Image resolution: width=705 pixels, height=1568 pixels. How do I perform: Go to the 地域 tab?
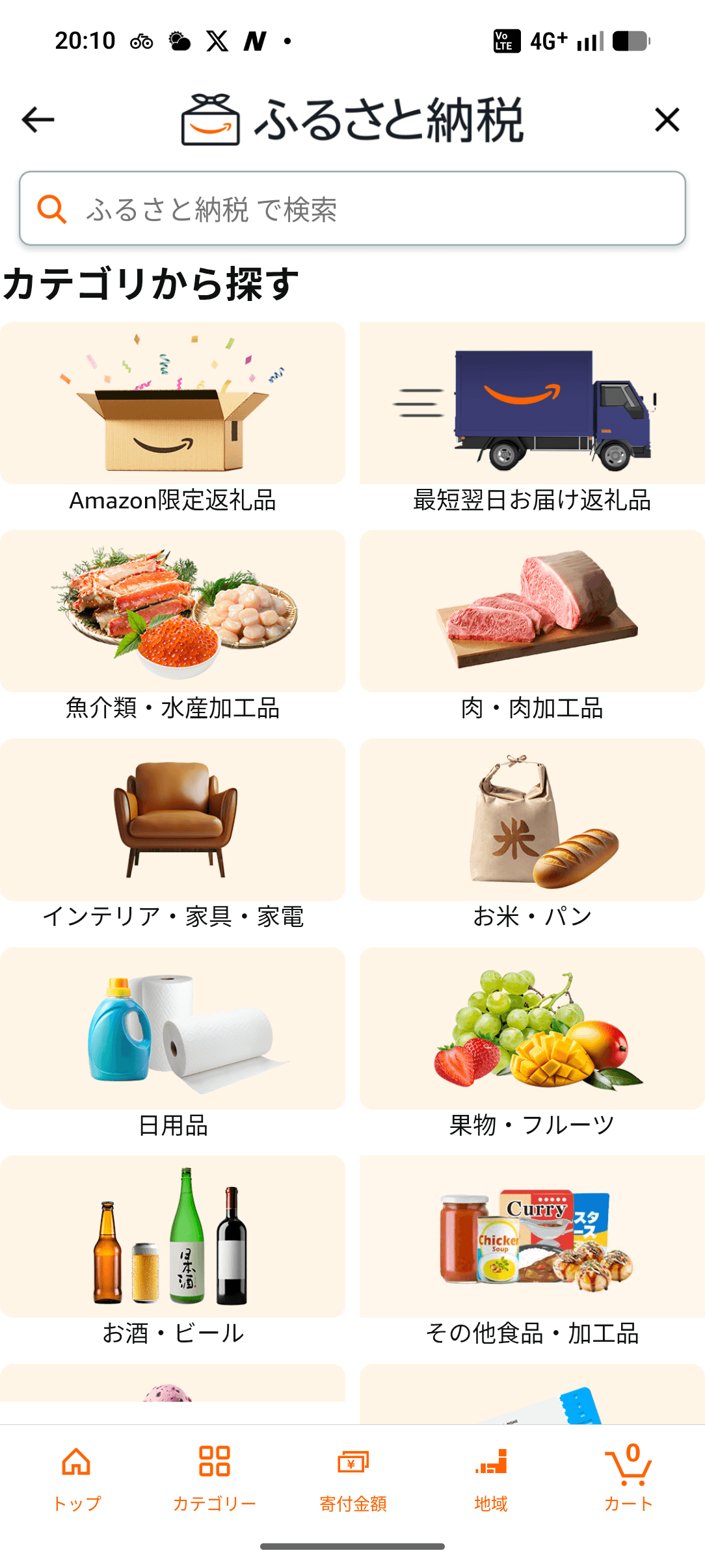[491, 1475]
